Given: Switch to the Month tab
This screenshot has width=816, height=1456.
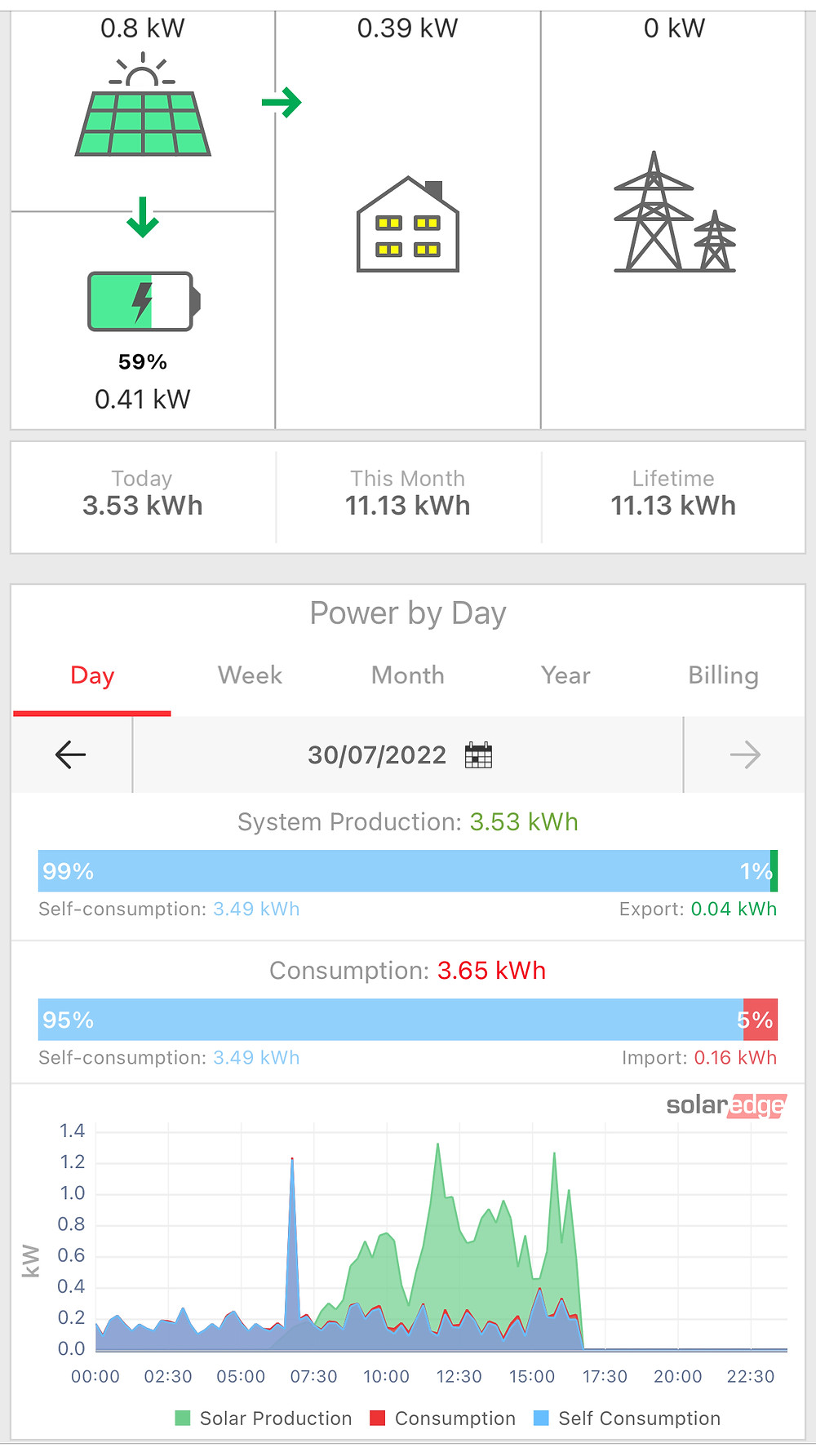Looking at the screenshot, I should point(408,675).
